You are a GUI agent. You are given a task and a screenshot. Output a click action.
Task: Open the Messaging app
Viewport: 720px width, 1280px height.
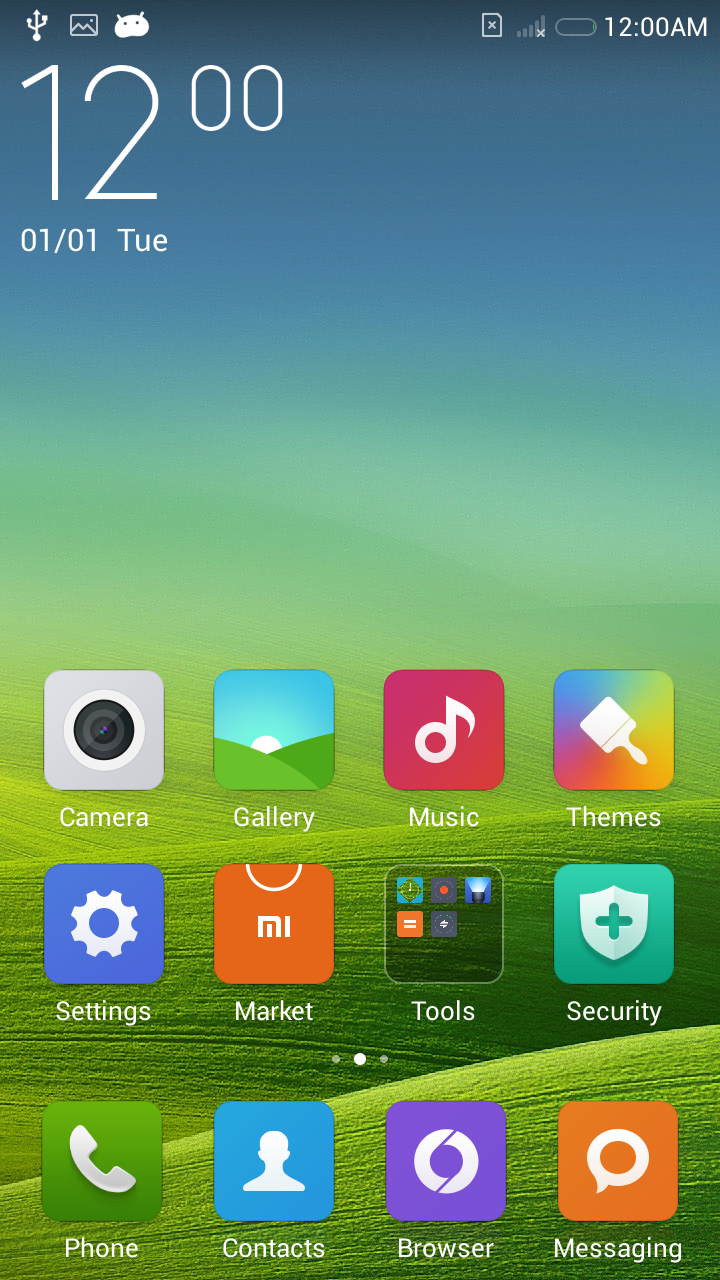(618, 1161)
